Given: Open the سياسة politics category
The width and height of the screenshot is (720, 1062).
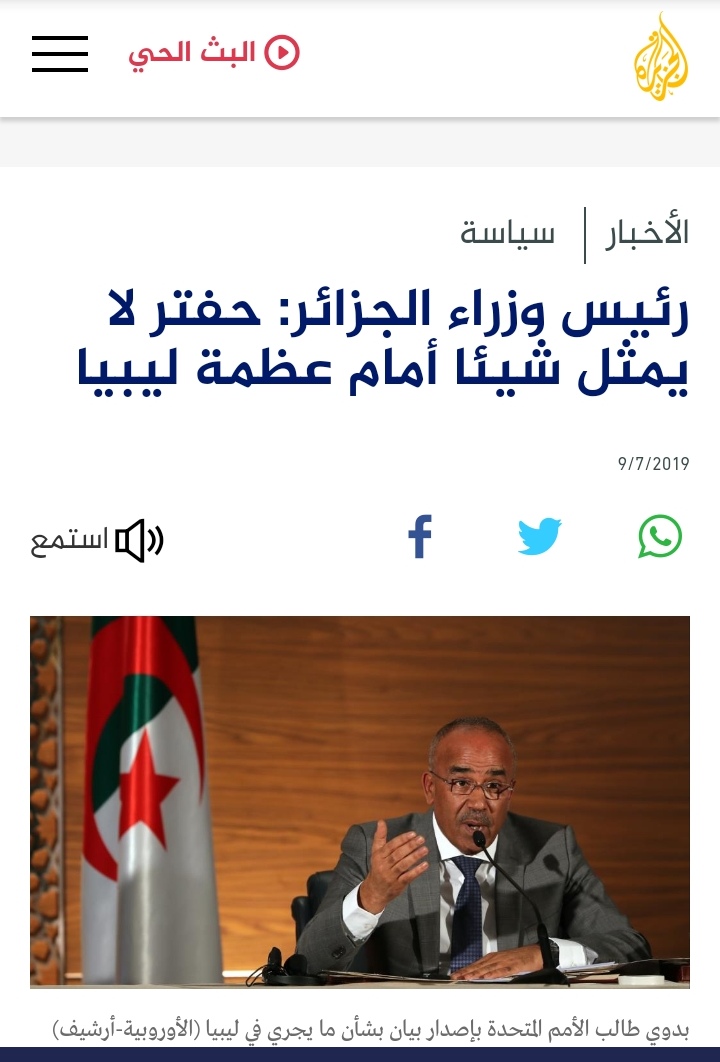Looking at the screenshot, I should [x=507, y=233].
